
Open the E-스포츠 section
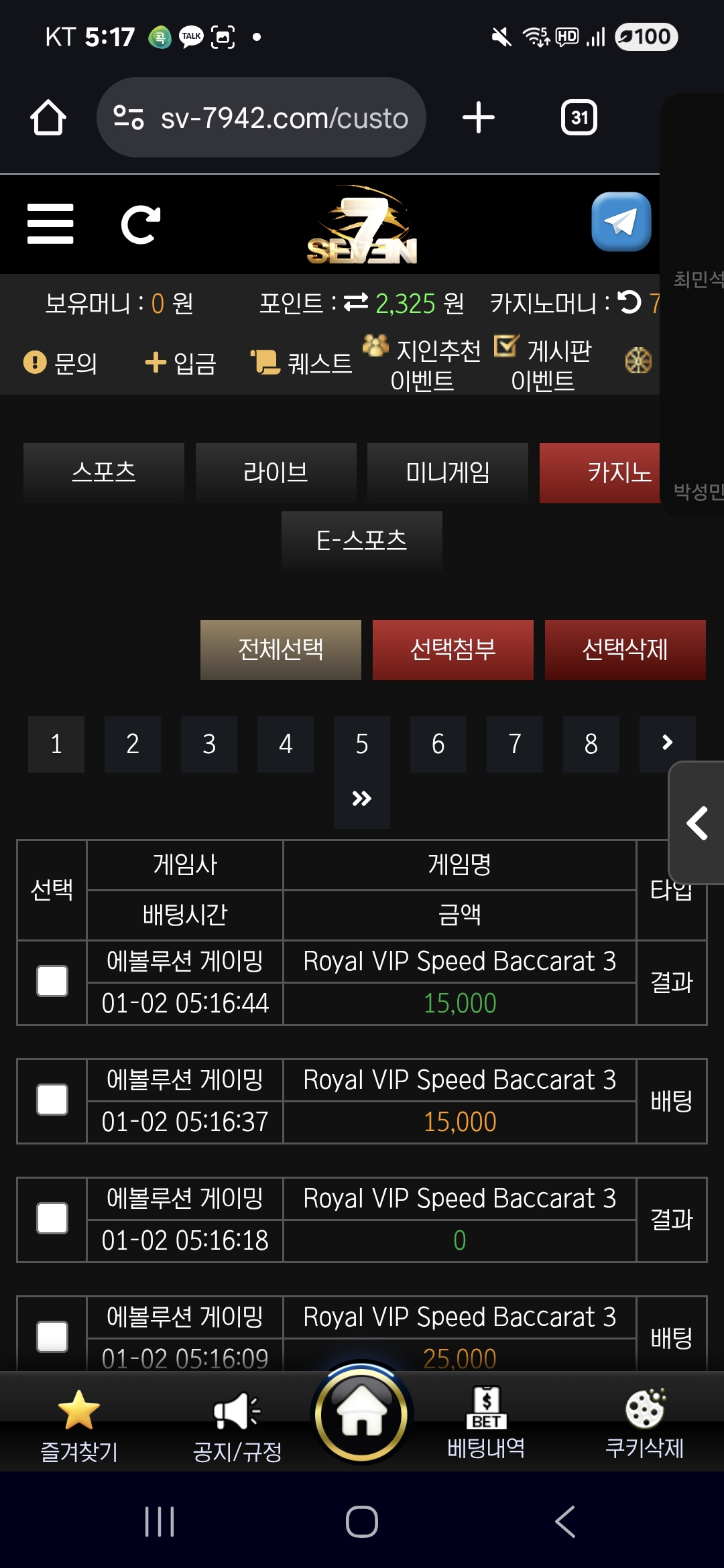pyautogui.click(x=362, y=540)
